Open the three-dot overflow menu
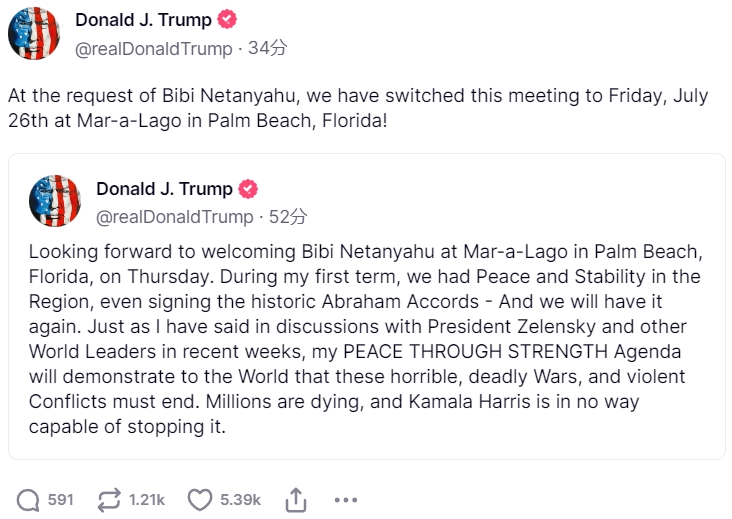Image resolution: width=732 pixels, height=519 pixels. [345, 499]
